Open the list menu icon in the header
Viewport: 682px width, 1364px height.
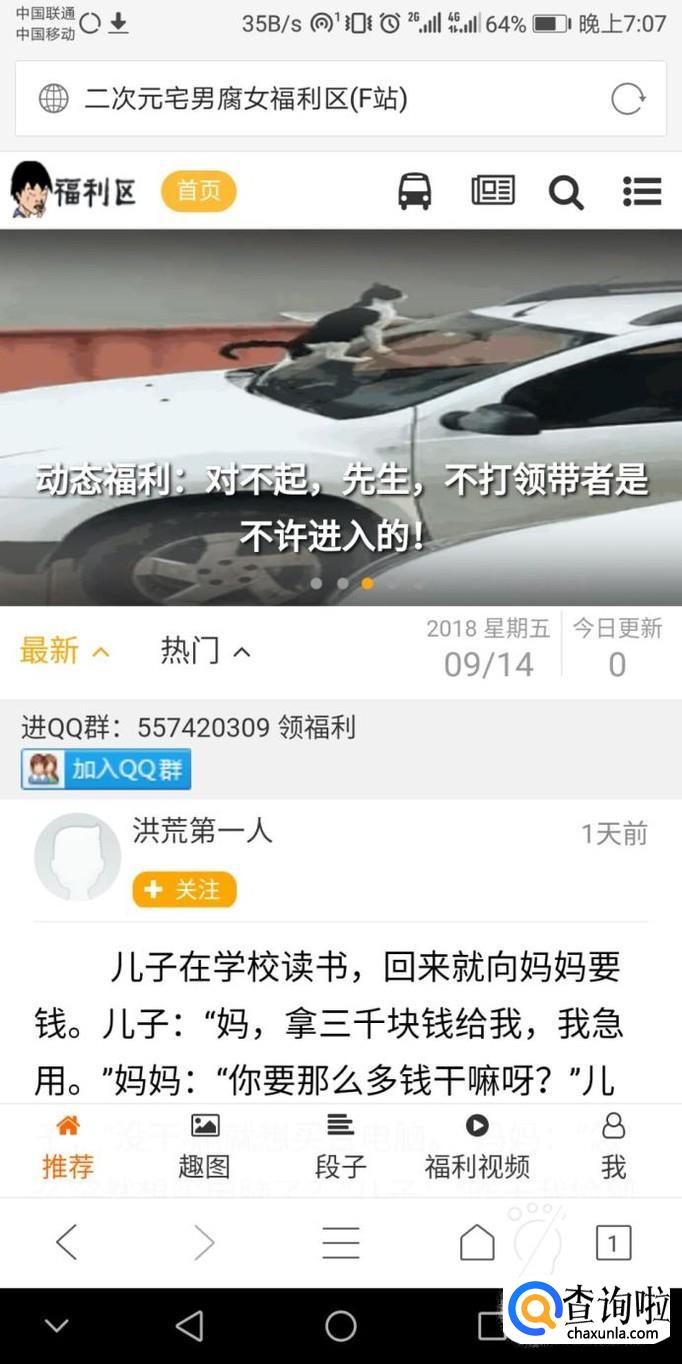(642, 191)
